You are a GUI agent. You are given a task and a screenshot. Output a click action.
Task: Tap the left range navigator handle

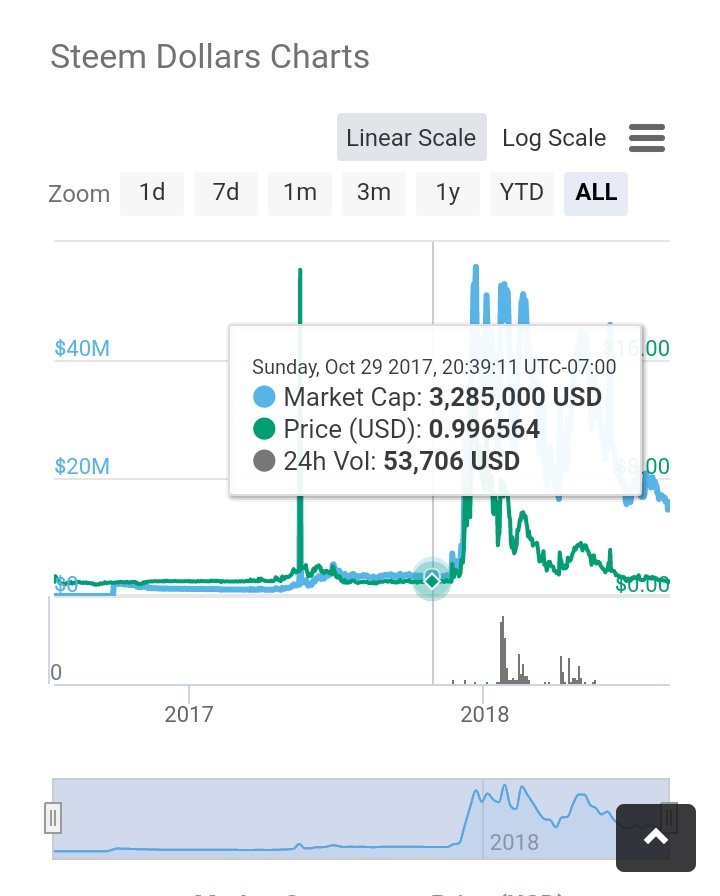point(54,818)
